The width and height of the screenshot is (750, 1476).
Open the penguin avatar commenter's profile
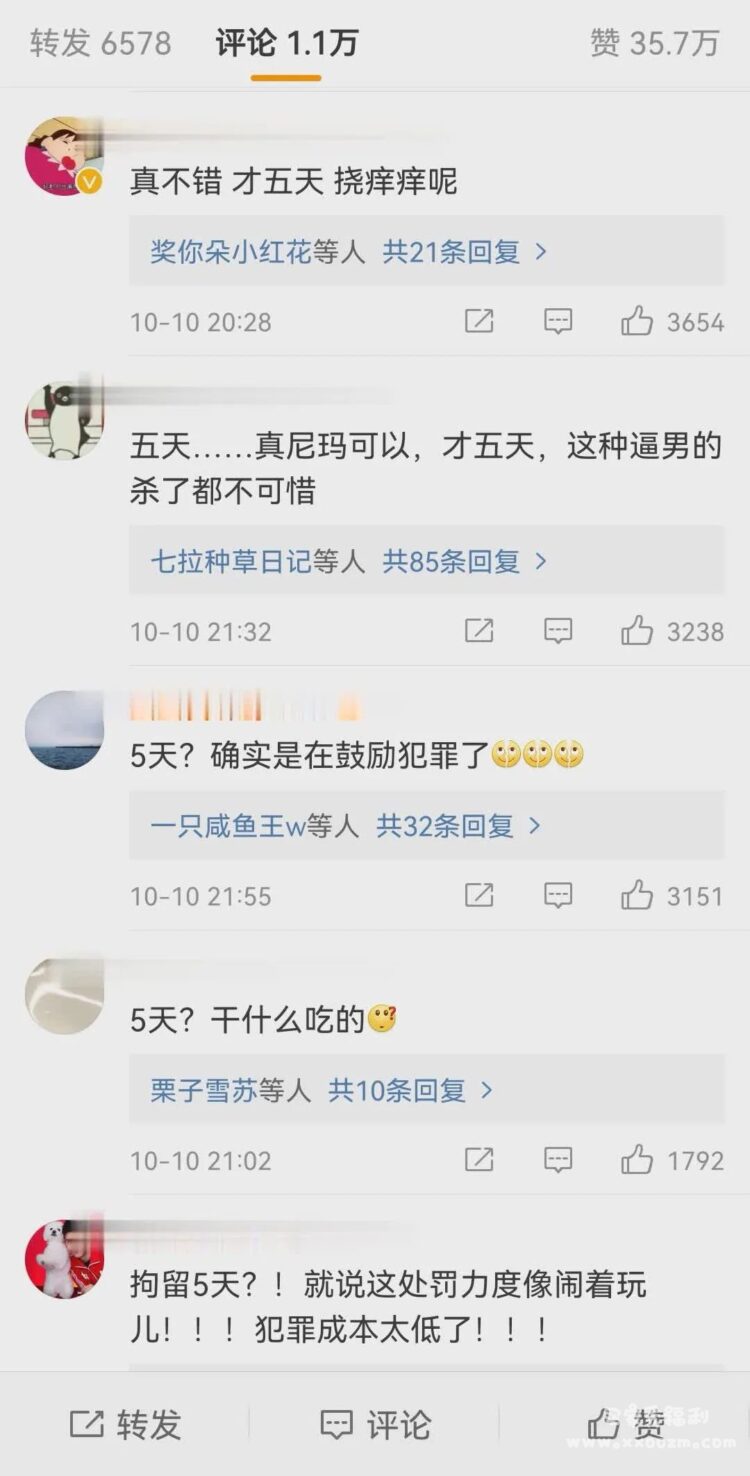pyautogui.click(x=64, y=420)
